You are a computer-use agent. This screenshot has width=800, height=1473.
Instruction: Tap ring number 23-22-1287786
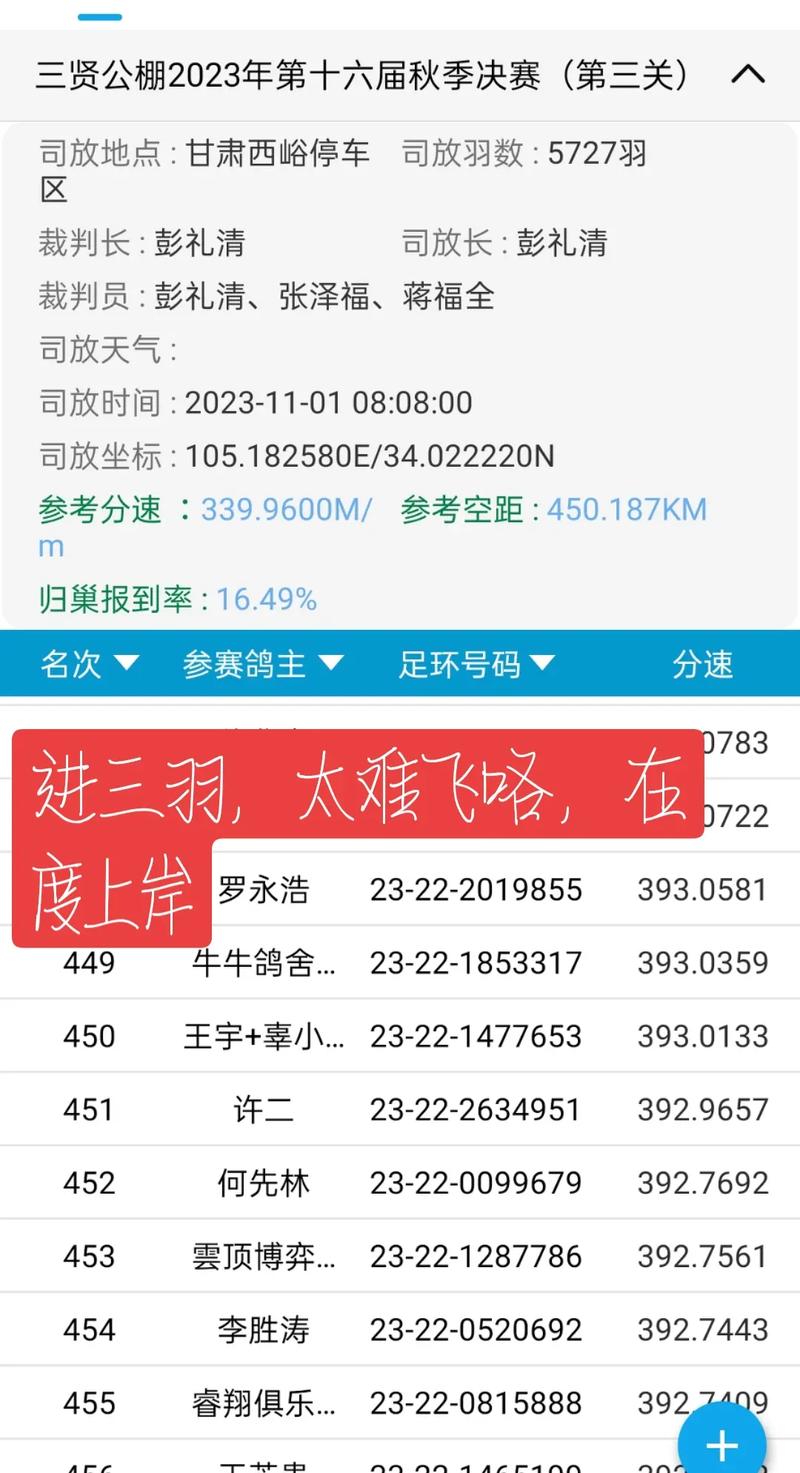(476, 1255)
